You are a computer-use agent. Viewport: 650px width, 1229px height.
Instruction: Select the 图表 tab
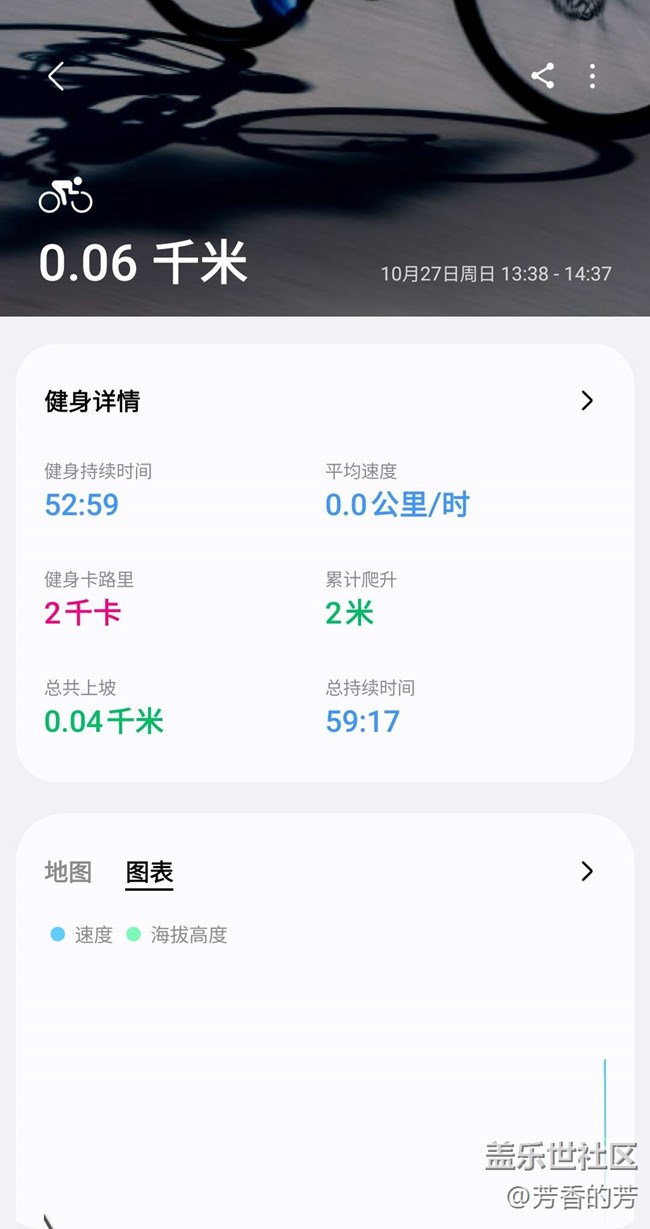tap(150, 872)
